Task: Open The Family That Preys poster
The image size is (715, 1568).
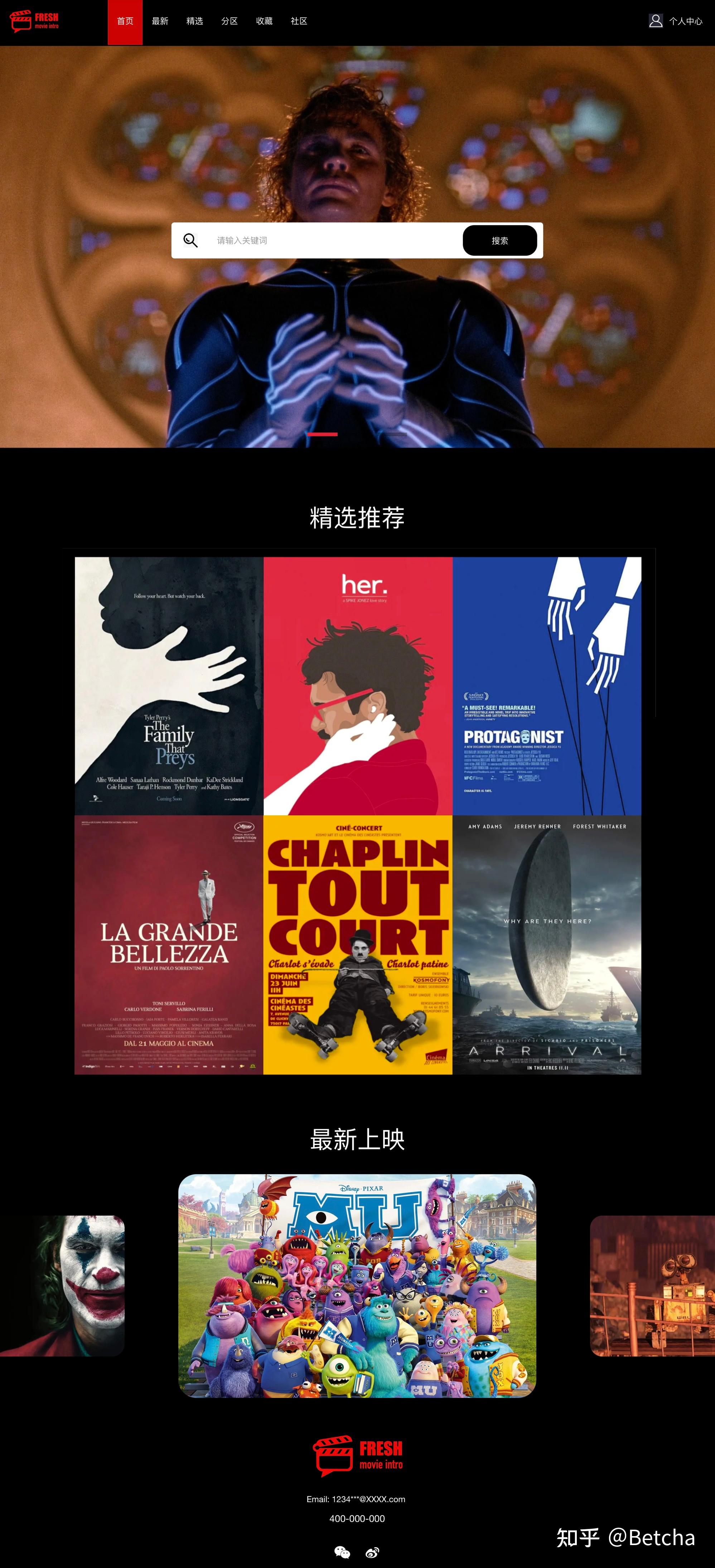Action: point(169,686)
